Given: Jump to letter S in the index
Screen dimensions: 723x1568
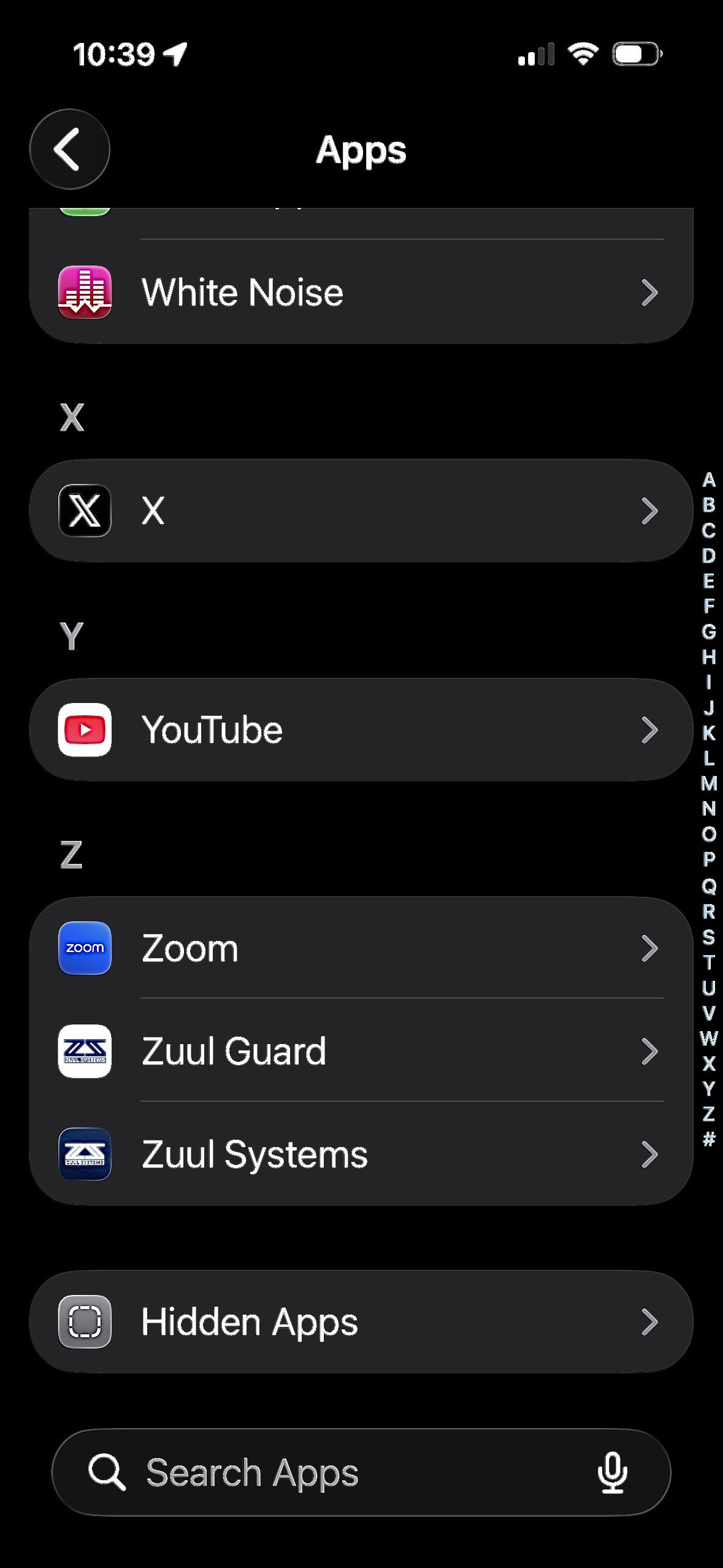Looking at the screenshot, I should click(x=709, y=937).
